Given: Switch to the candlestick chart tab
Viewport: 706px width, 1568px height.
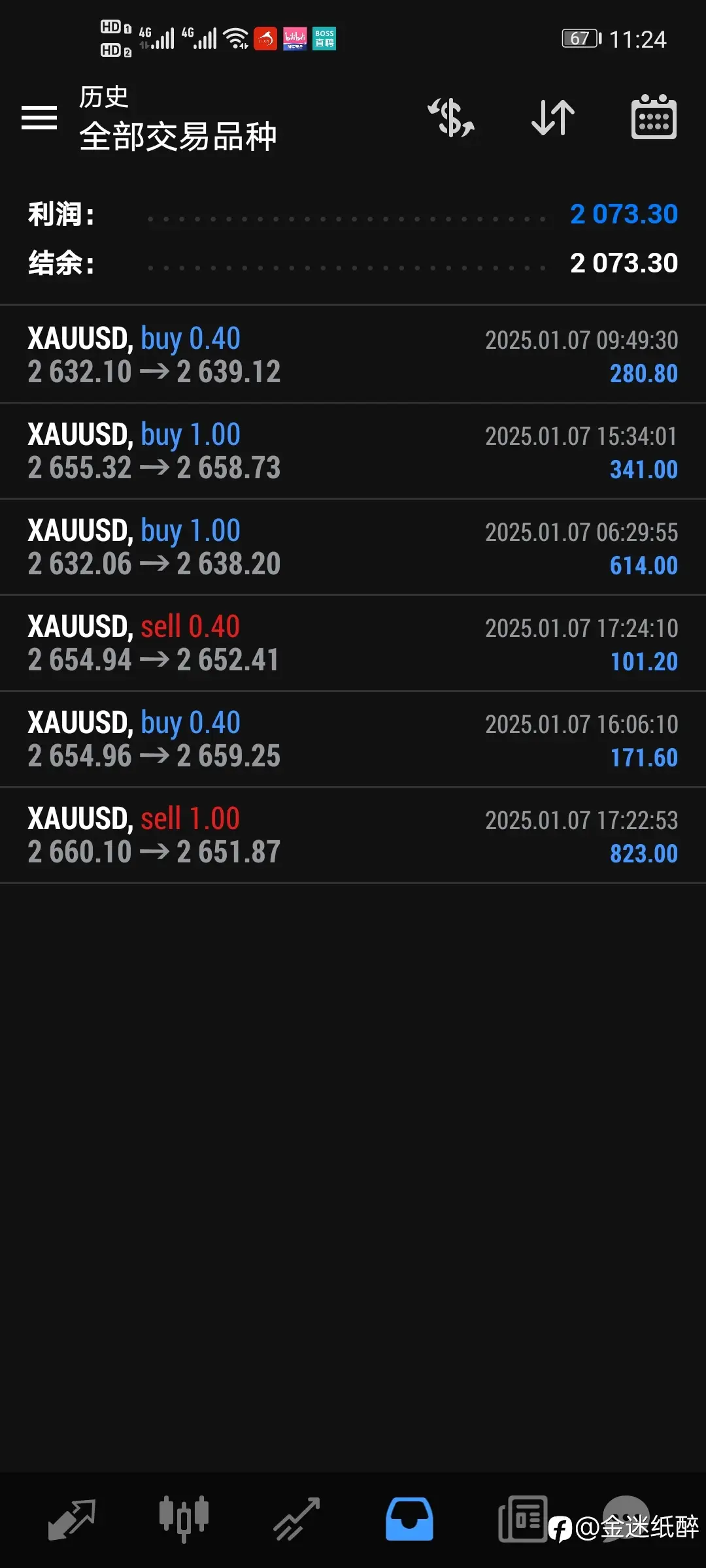Looking at the screenshot, I should pyautogui.click(x=184, y=1519).
